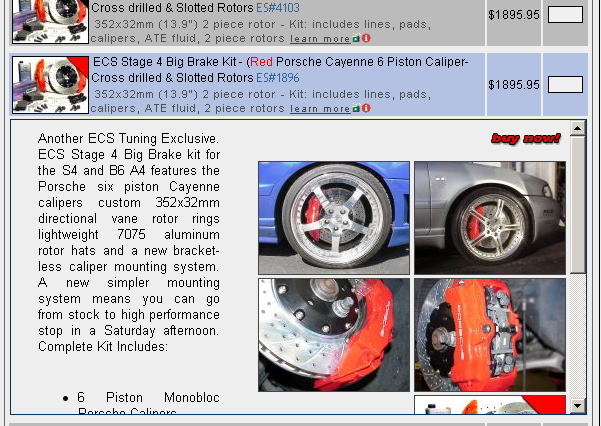This screenshot has width=601, height=426.
Task: Tap the red buy now! button
Action: [526, 138]
